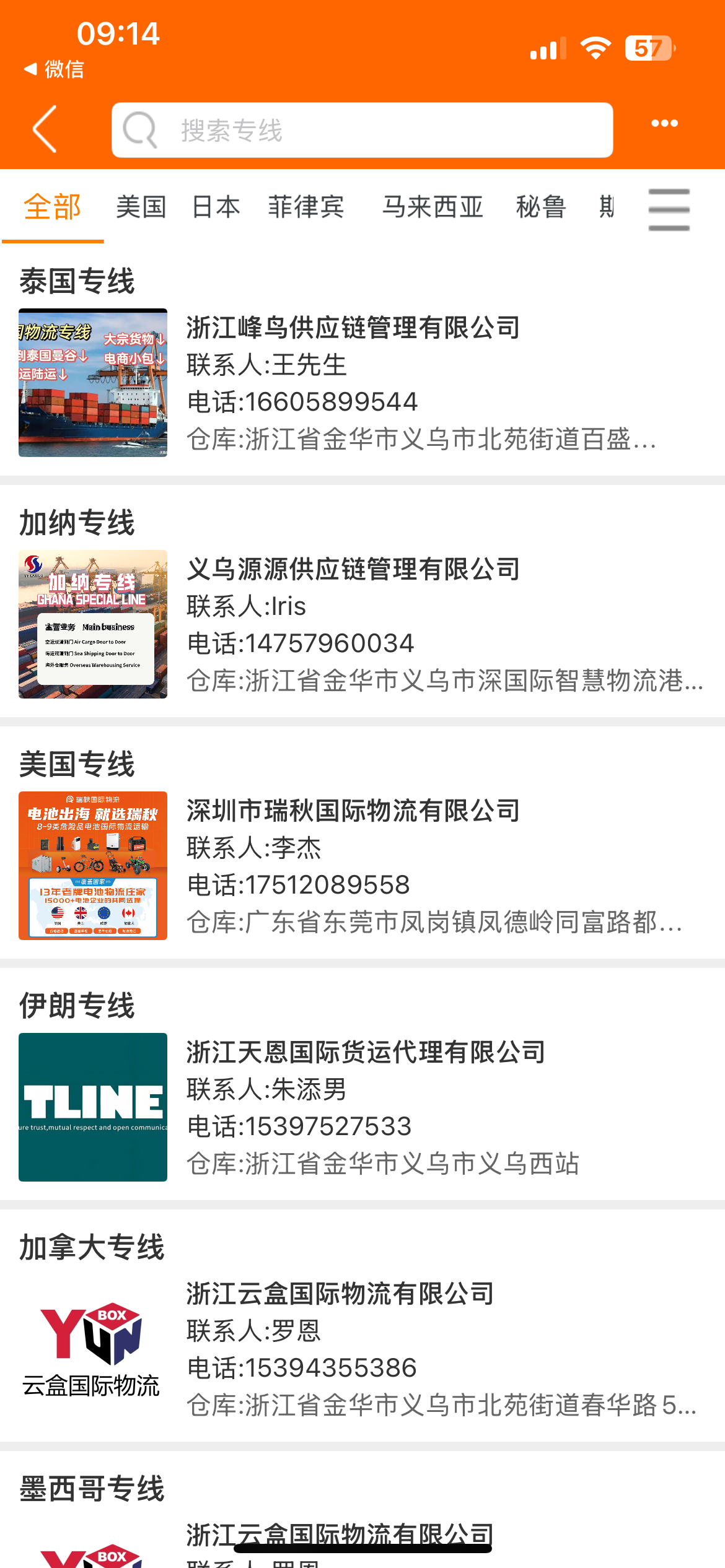
Task: Open the search magnifier icon
Action: [x=139, y=130]
